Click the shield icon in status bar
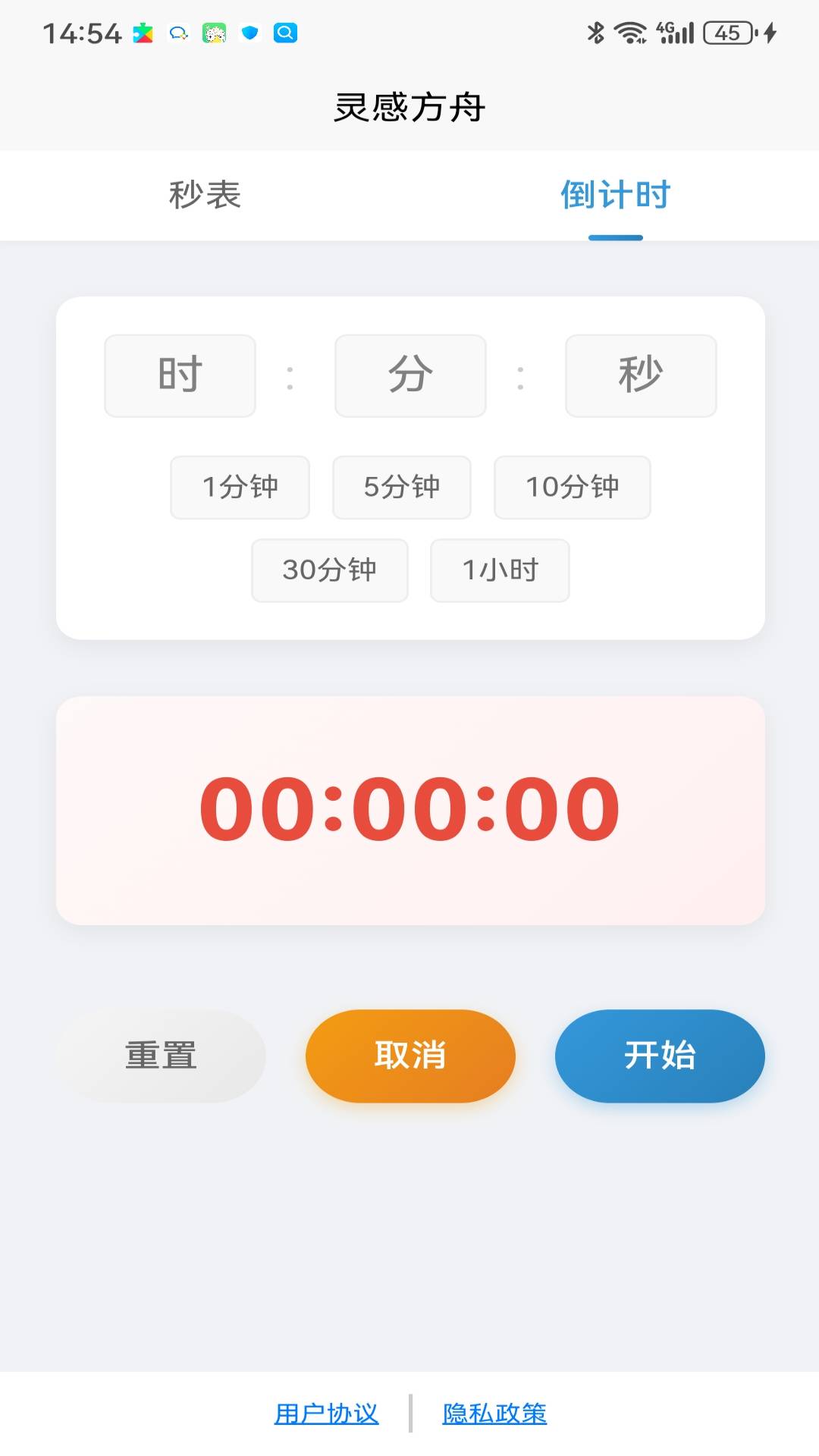Viewport: 819px width, 1456px height. pos(250,33)
